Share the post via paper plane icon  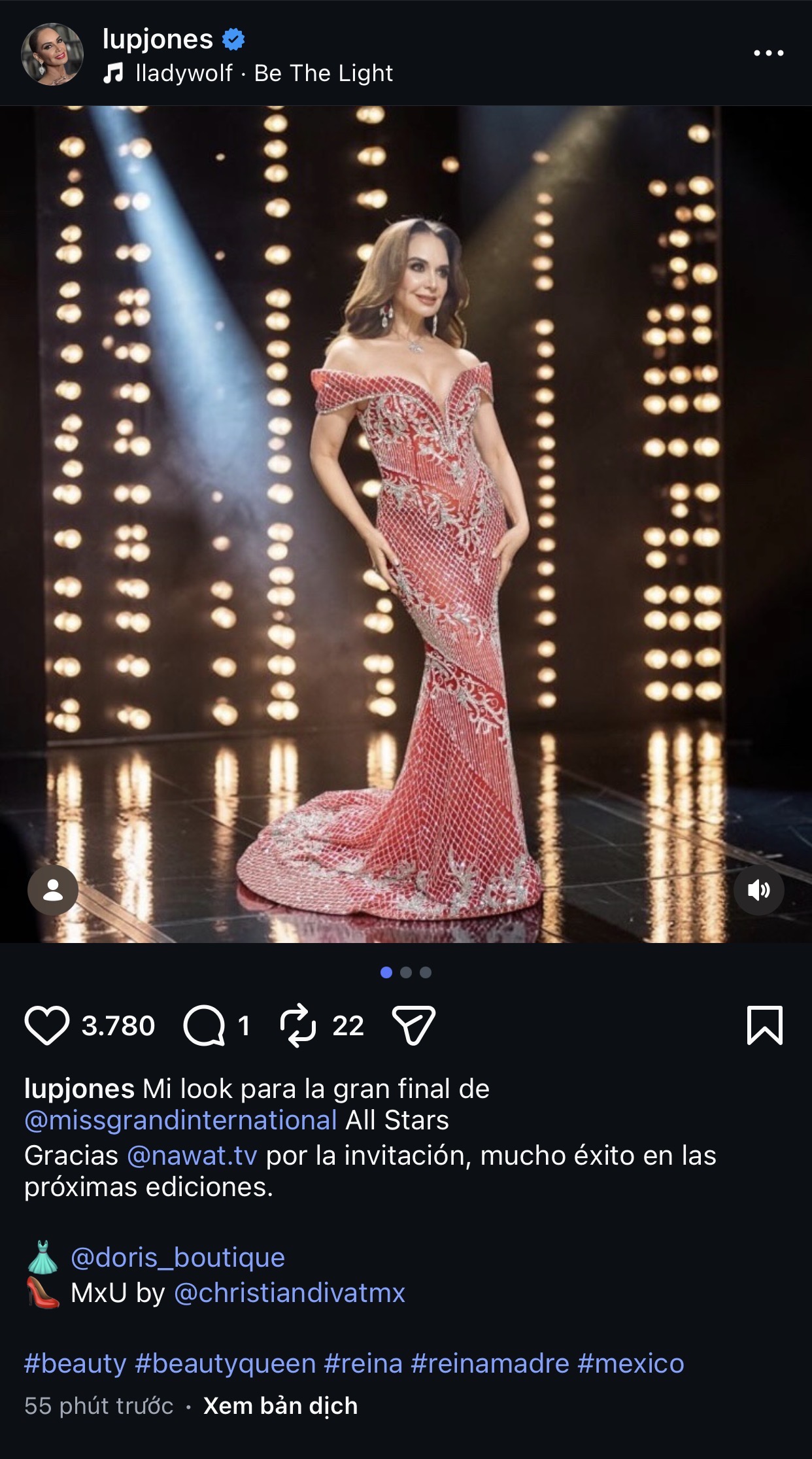(413, 1025)
